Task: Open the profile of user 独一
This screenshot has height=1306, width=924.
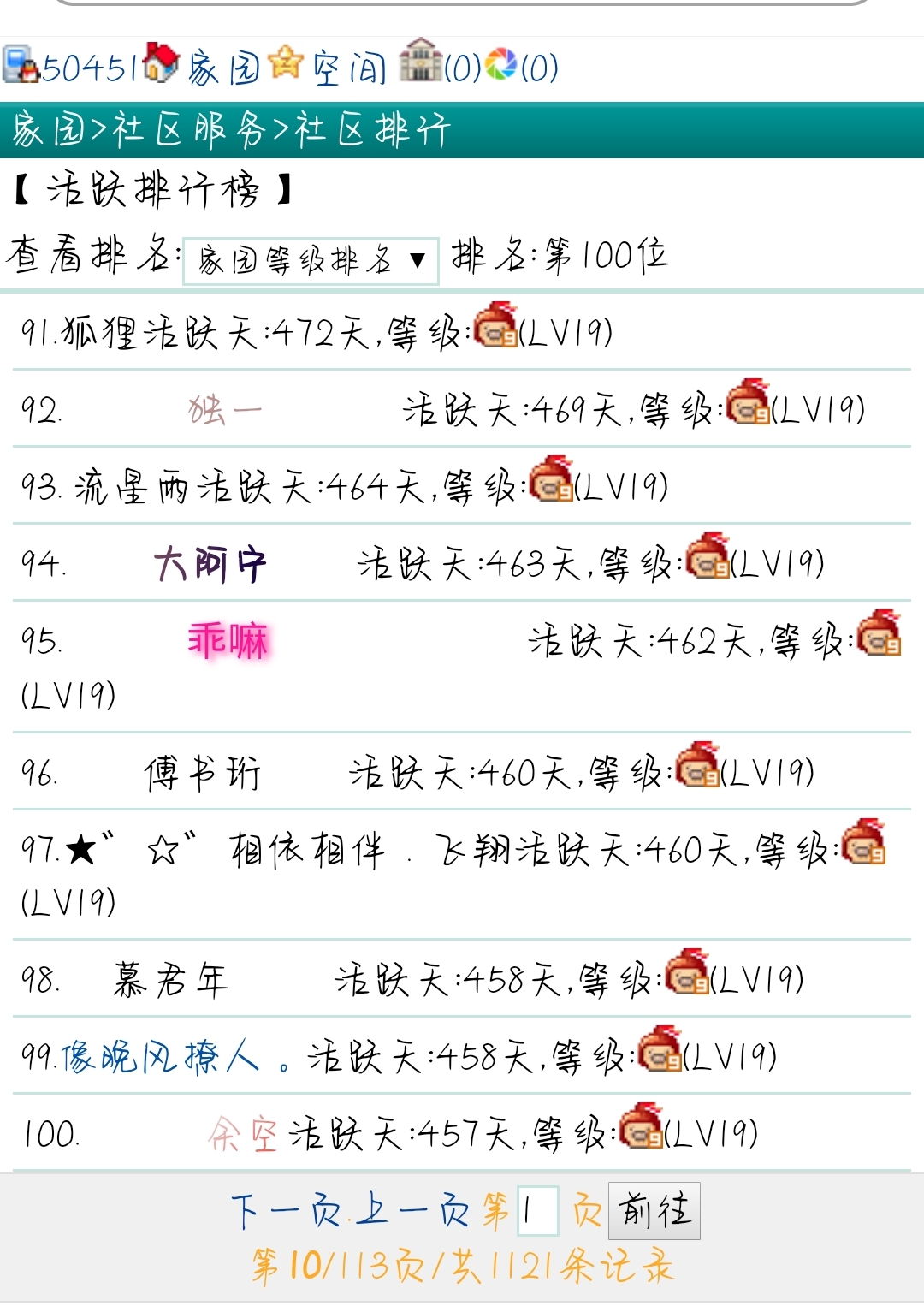Action: point(224,411)
